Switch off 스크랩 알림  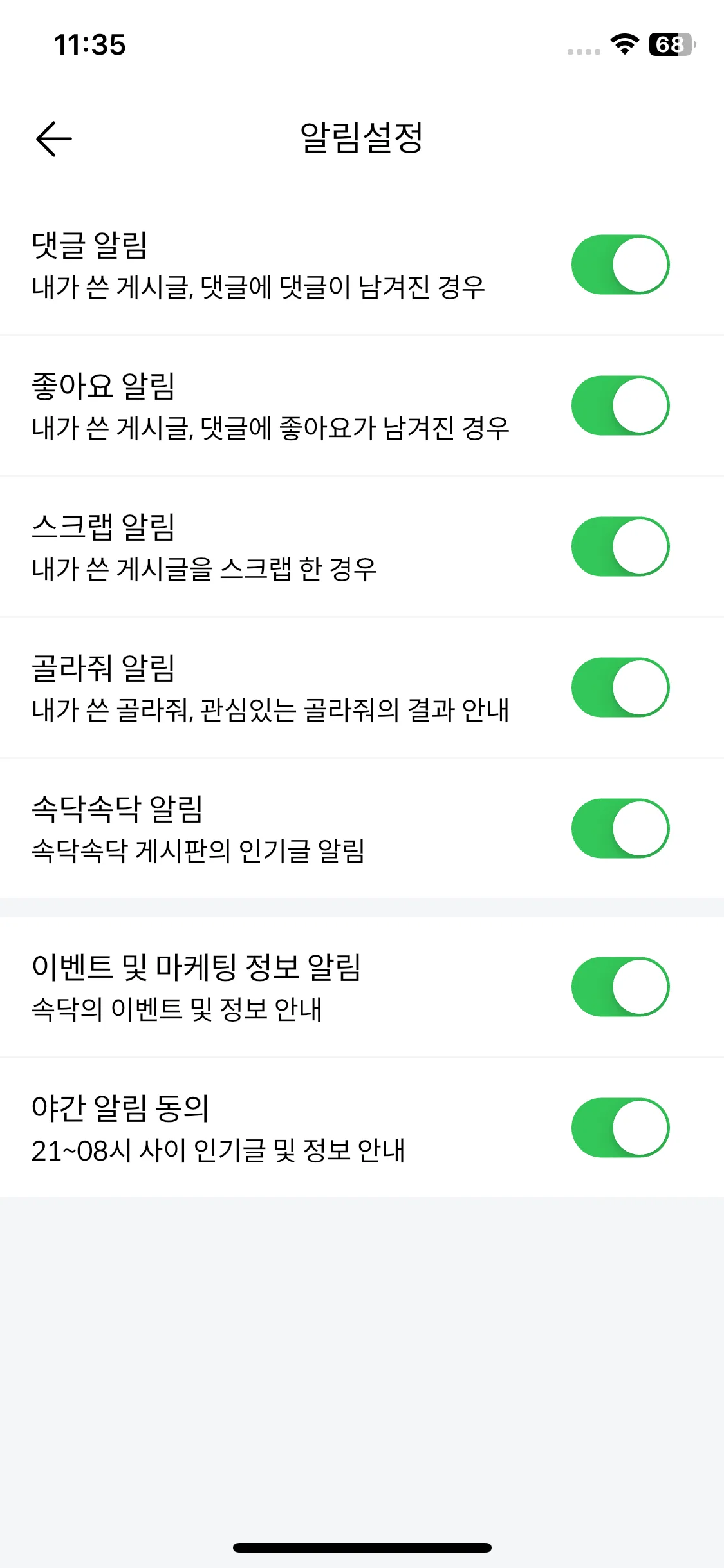(620, 546)
